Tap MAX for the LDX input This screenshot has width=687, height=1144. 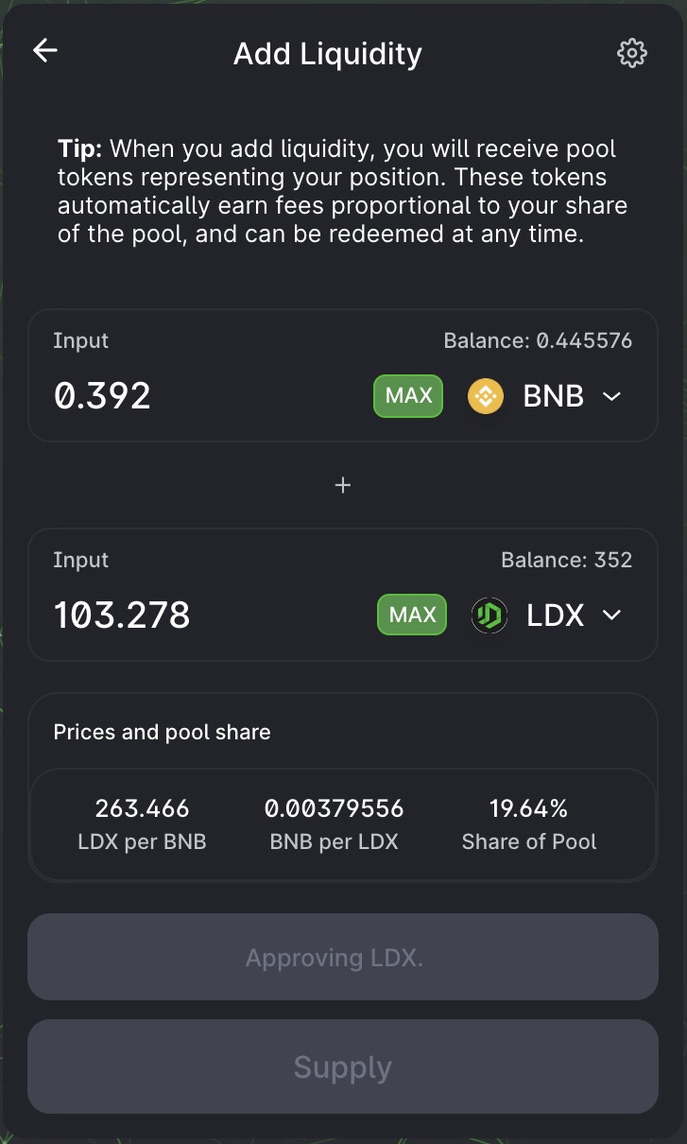pos(412,614)
